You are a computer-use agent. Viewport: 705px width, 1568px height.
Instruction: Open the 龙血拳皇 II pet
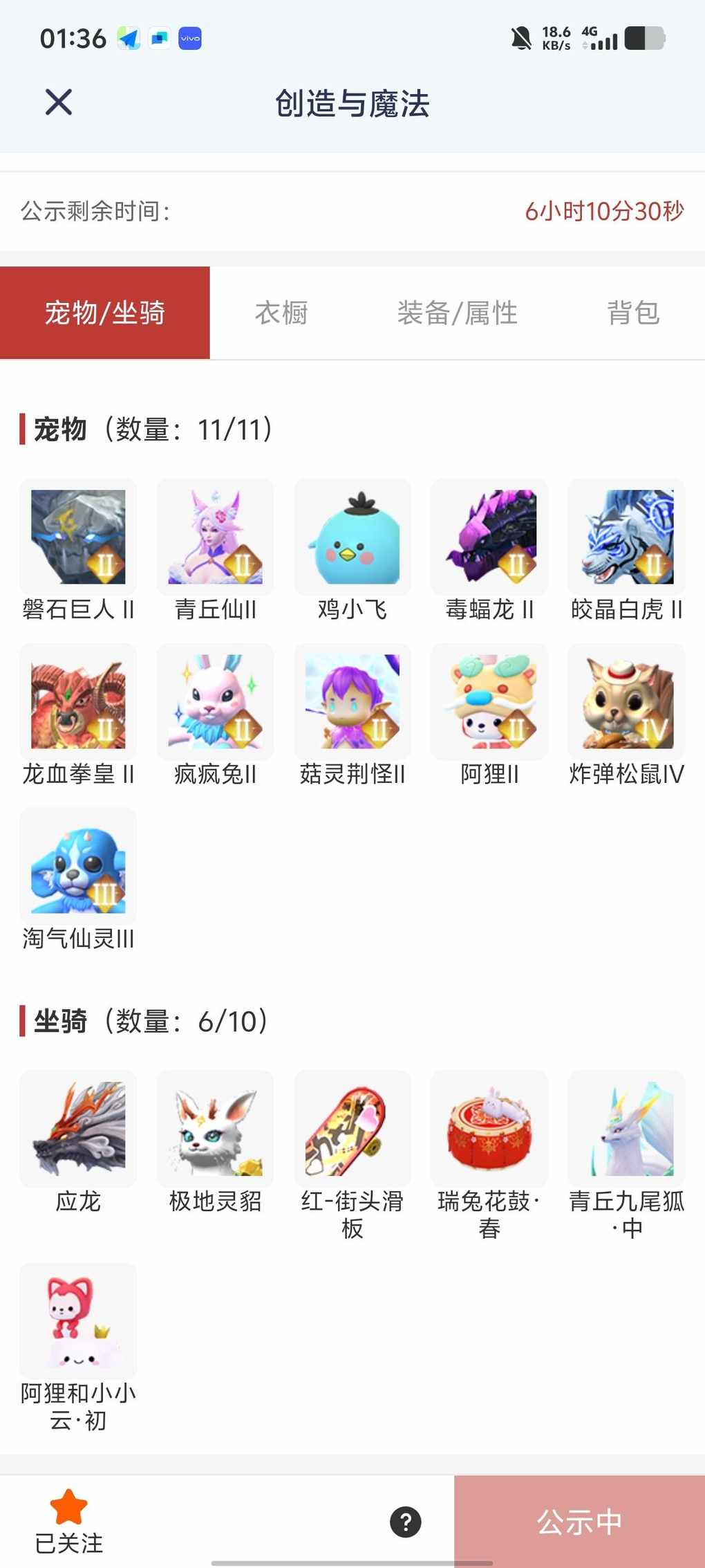(x=78, y=701)
